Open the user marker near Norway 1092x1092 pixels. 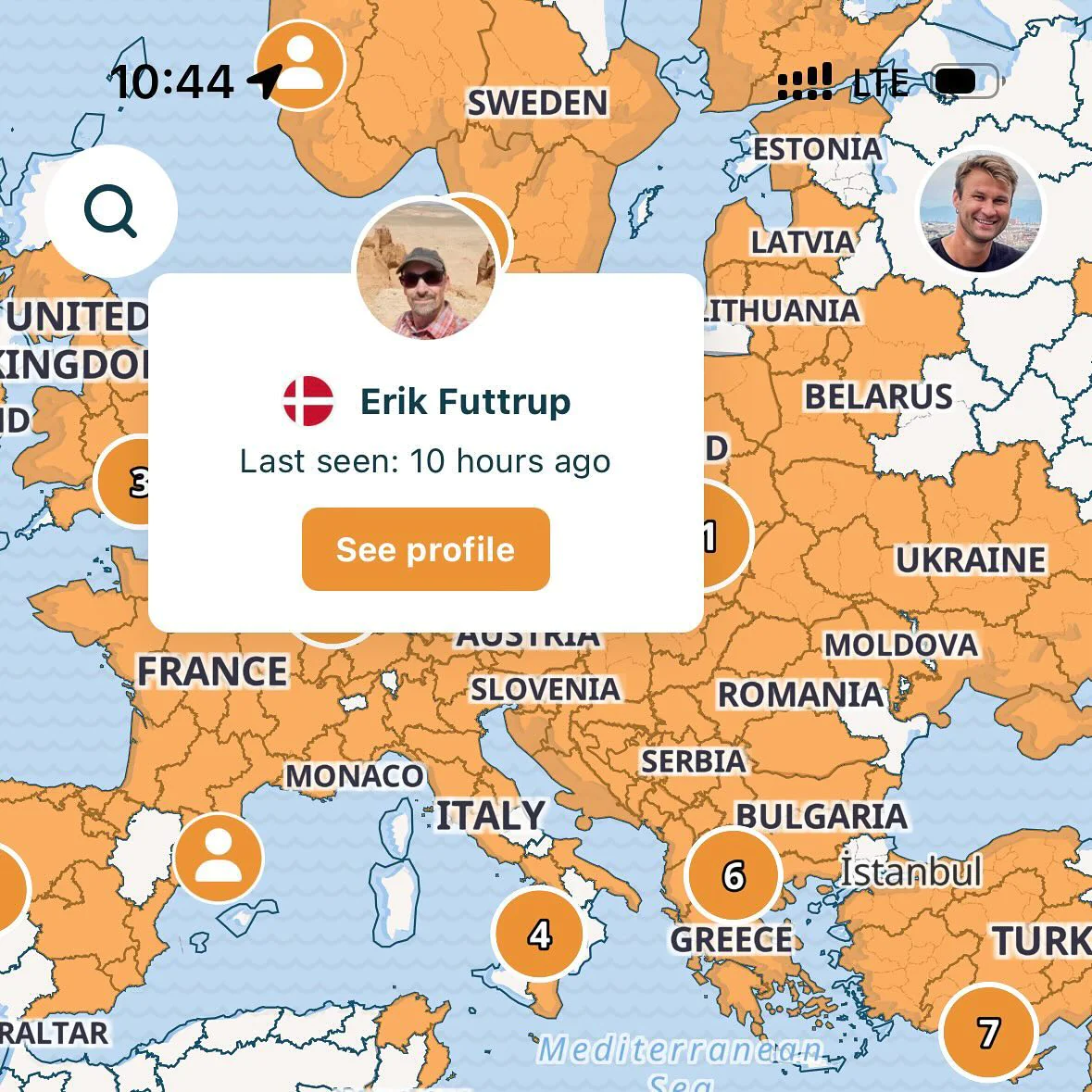(x=300, y=65)
